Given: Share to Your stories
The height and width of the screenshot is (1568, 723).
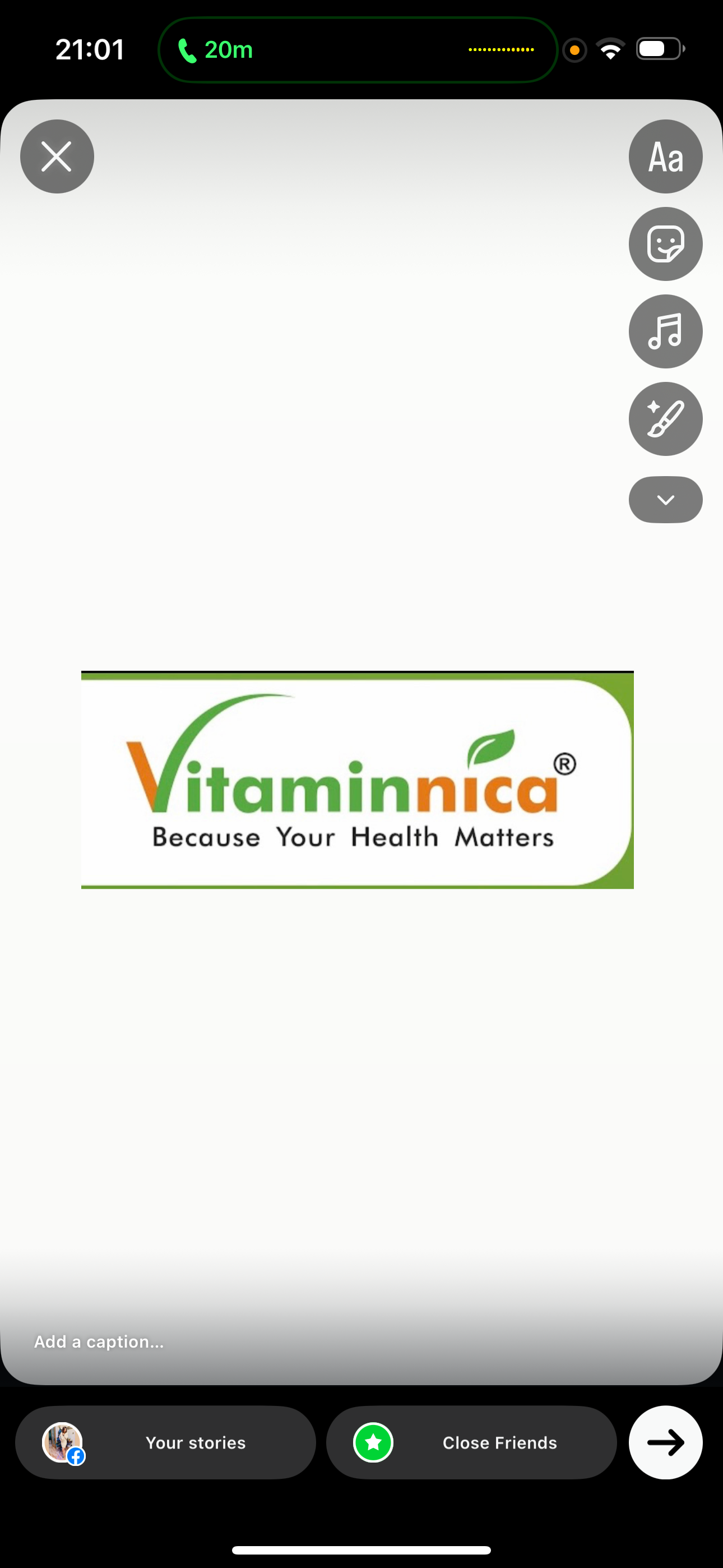Looking at the screenshot, I should pyautogui.click(x=165, y=1442).
